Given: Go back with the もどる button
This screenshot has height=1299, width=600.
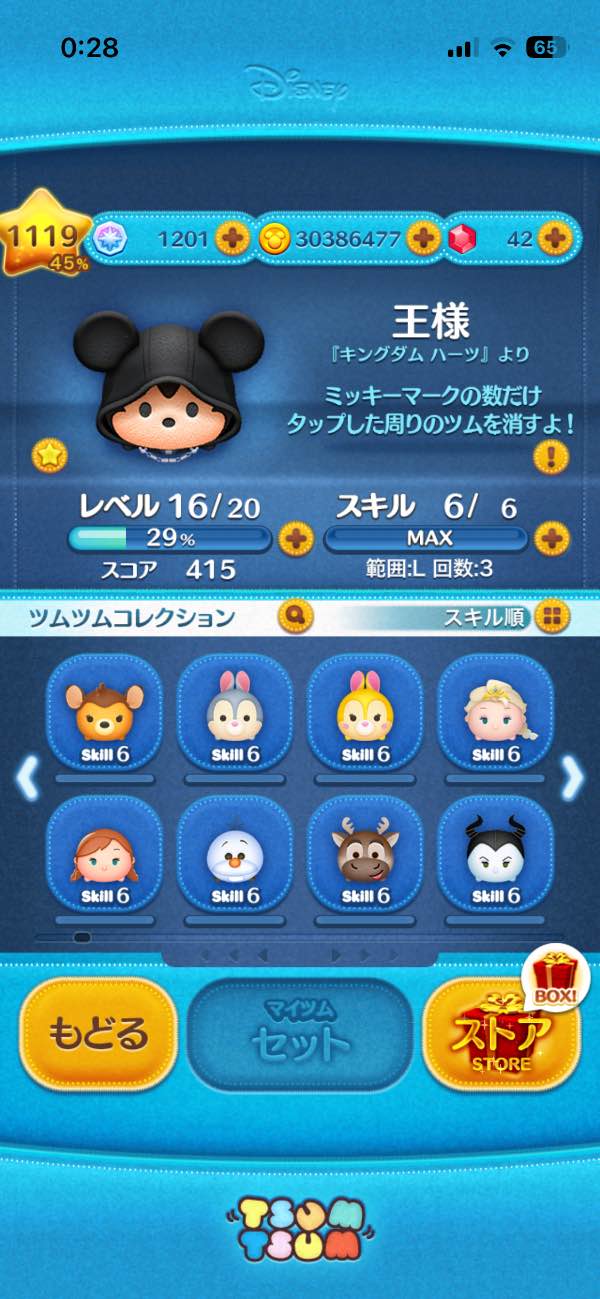Looking at the screenshot, I should point(98,1034).
